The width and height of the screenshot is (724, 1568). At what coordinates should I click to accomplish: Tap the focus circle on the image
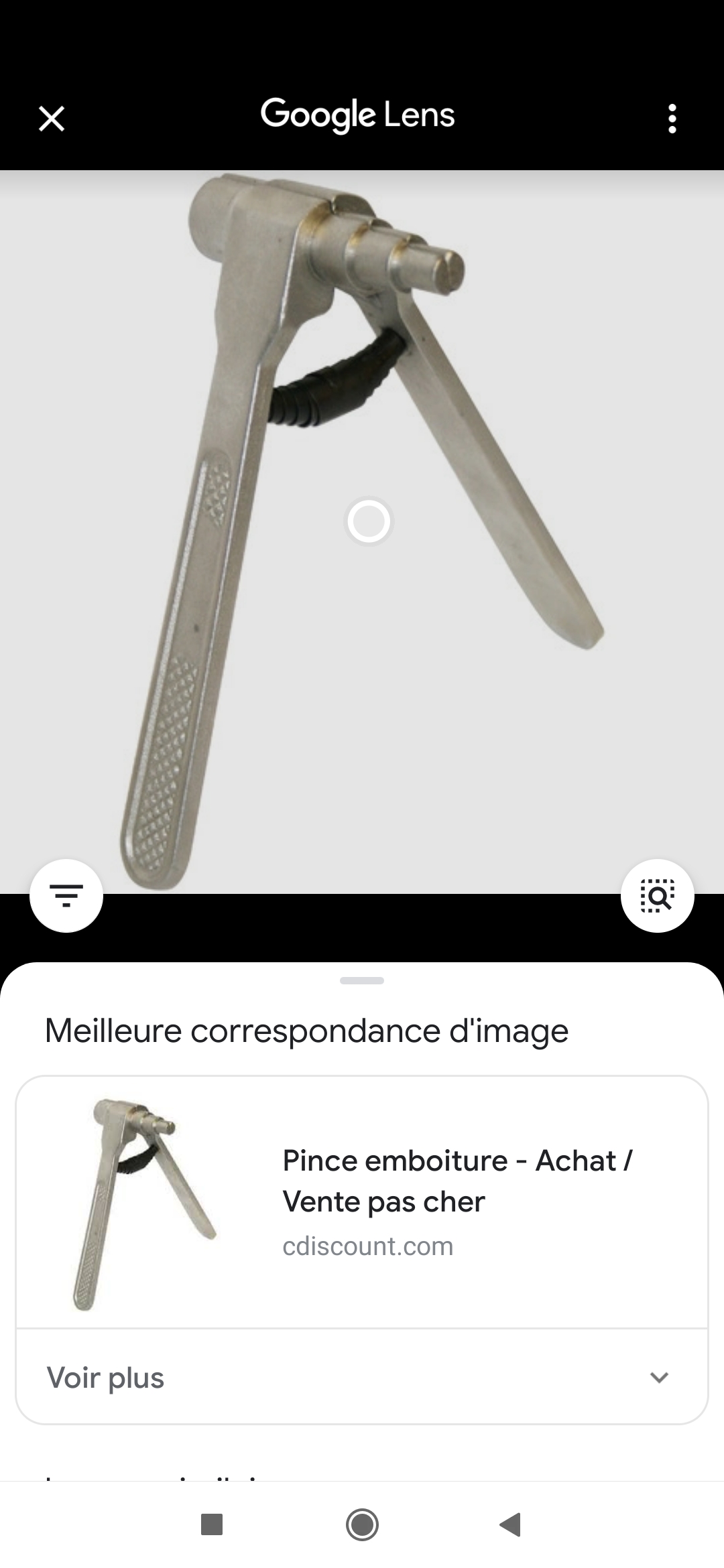(368, 521)
